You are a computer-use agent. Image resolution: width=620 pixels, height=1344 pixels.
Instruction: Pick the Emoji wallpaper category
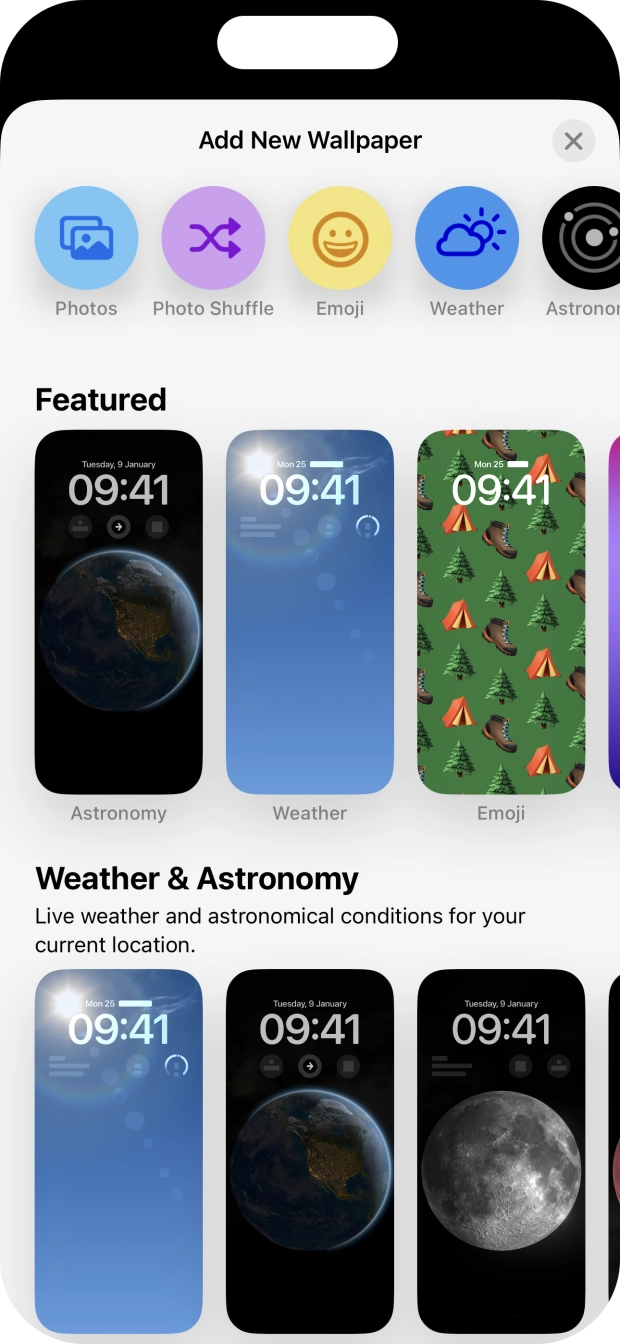pos(340,238)
